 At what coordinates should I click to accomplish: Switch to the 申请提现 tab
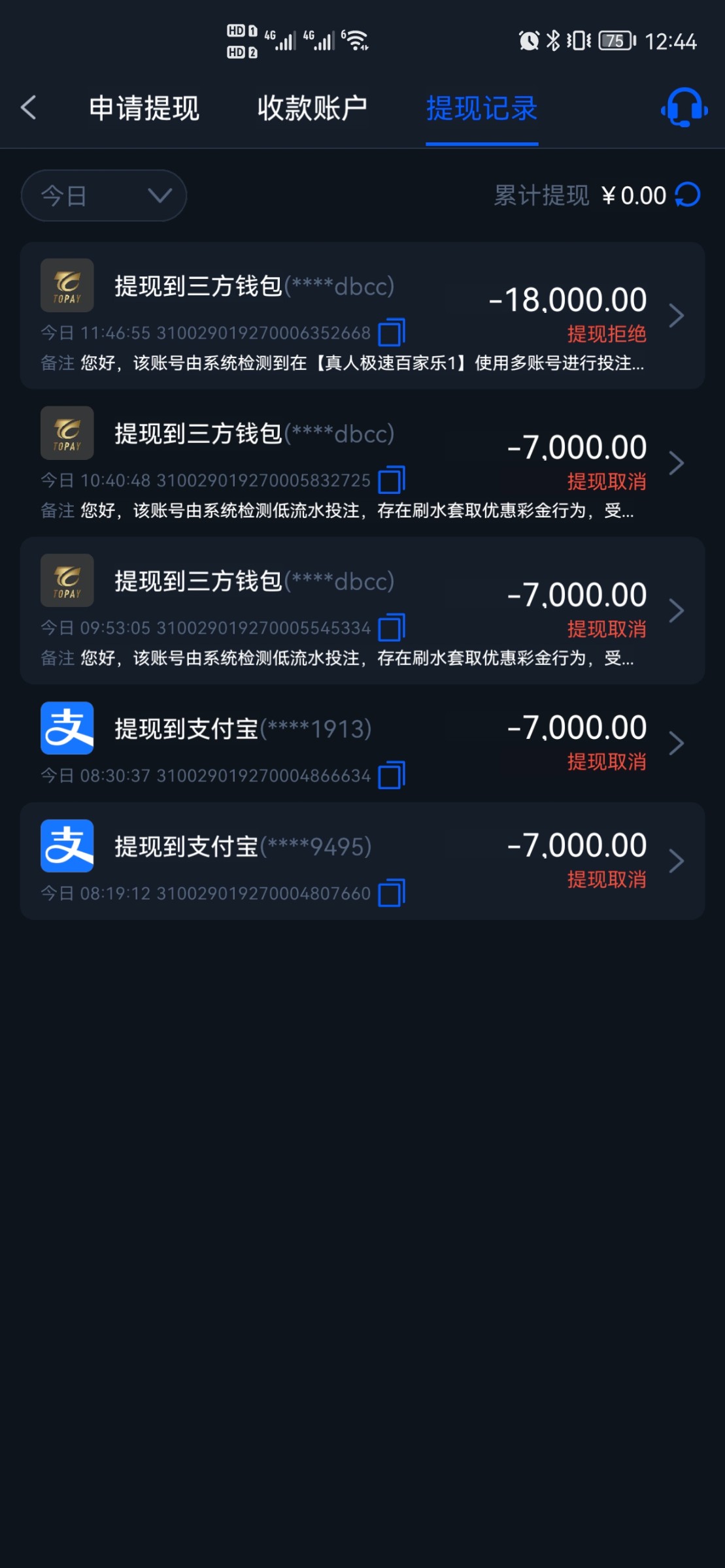pyautogui.click(x=144, y=108)
